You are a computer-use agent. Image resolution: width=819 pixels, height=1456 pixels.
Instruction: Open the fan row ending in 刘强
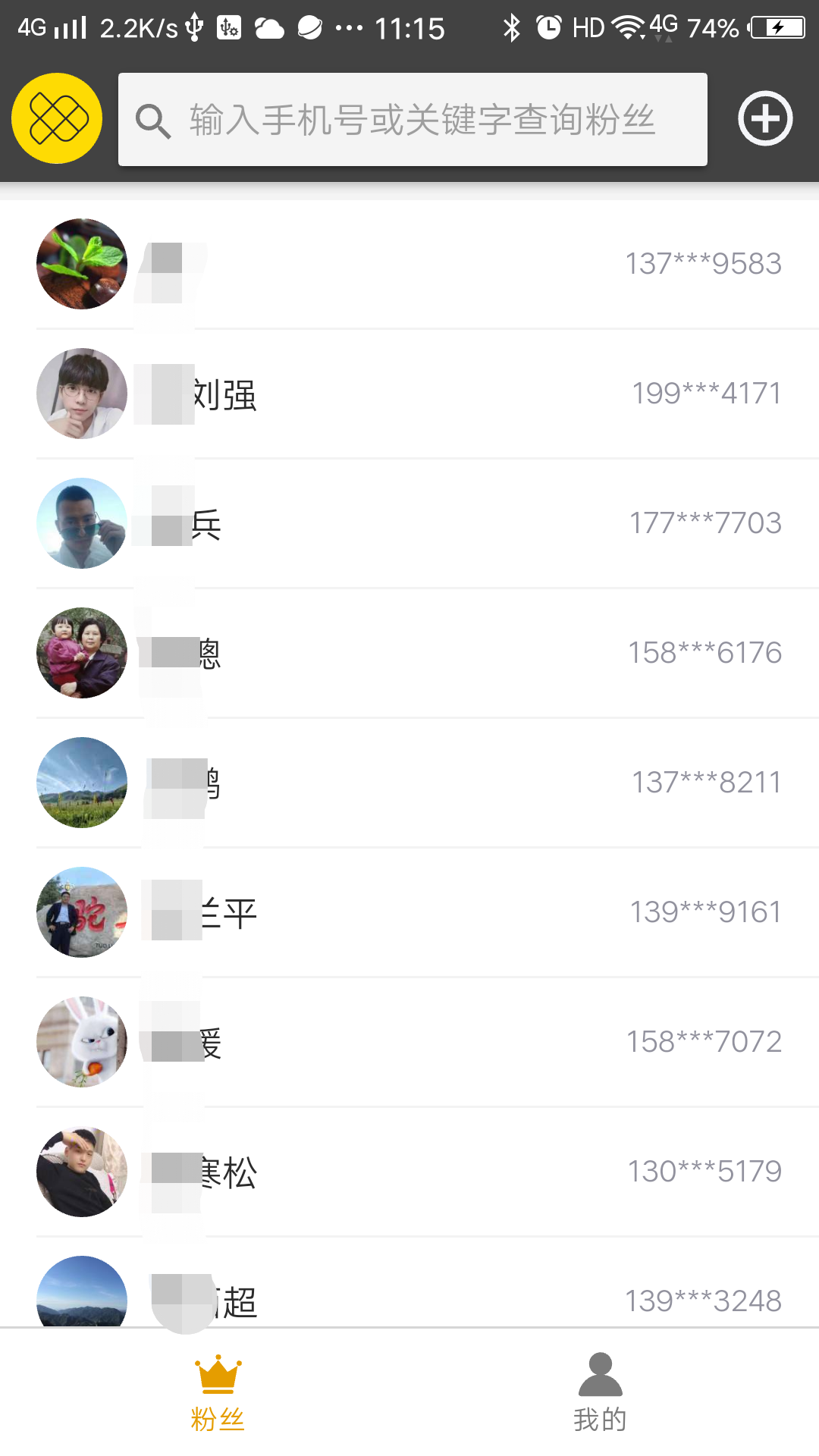[x=409, y=394]
